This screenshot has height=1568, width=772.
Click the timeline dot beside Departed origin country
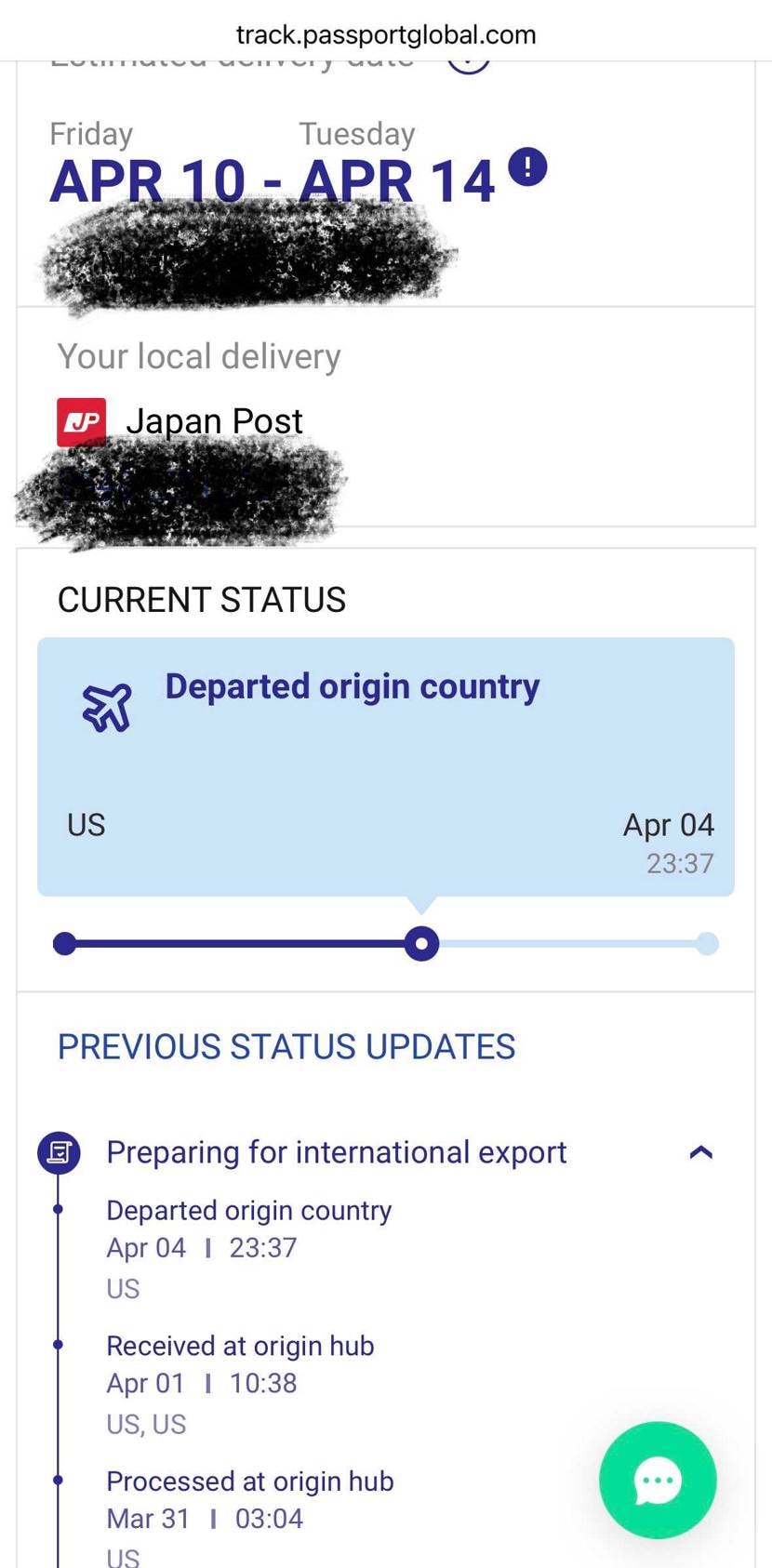(59, 1209)
